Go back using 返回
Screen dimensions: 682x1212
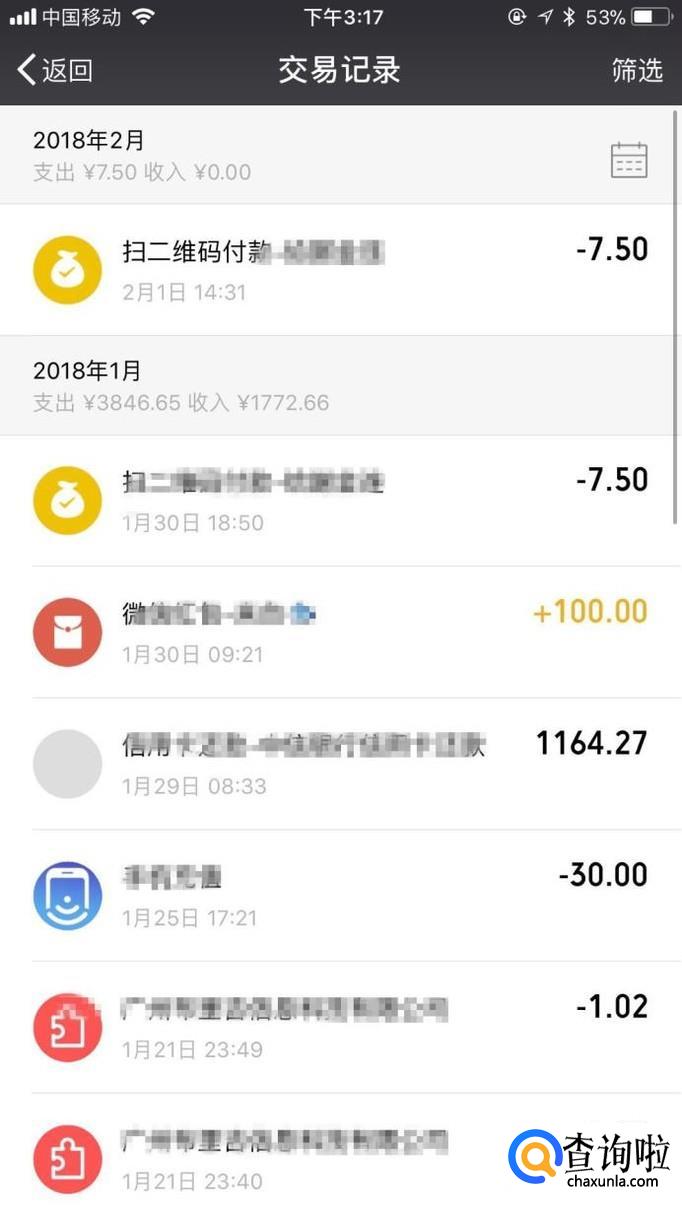tap(56, 70)
